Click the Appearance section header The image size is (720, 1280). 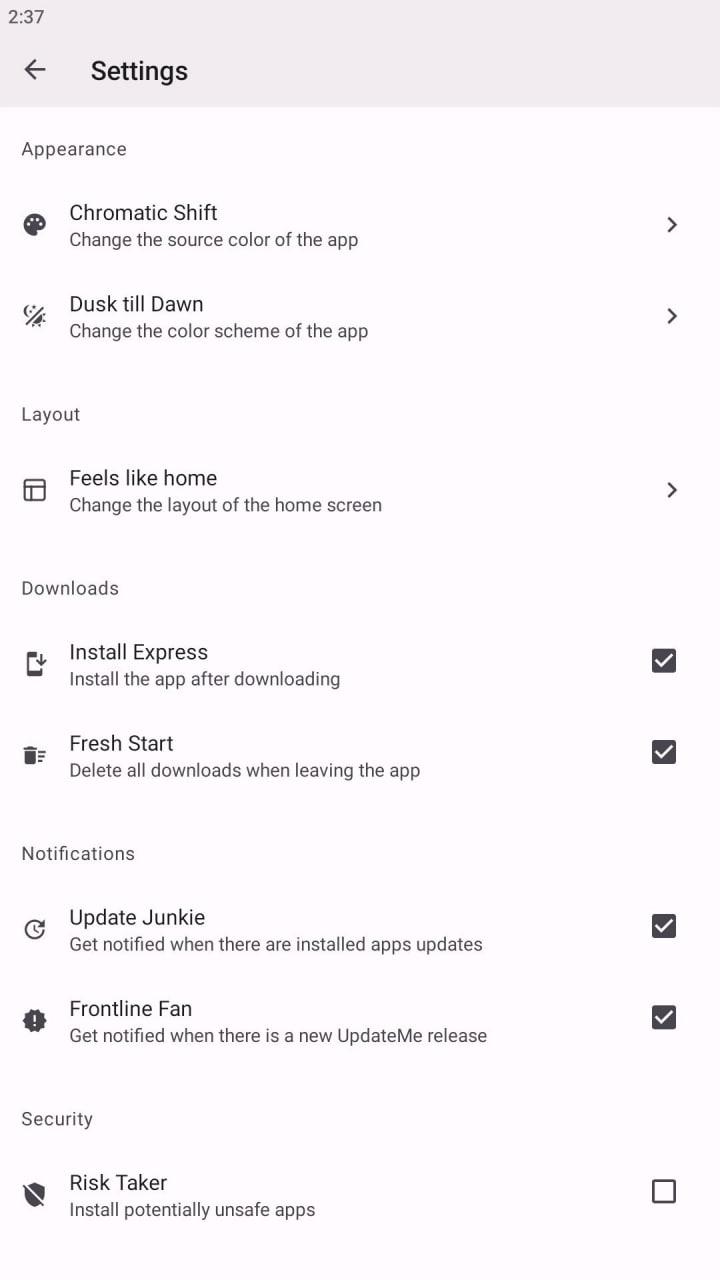click(x=73, y=148)
